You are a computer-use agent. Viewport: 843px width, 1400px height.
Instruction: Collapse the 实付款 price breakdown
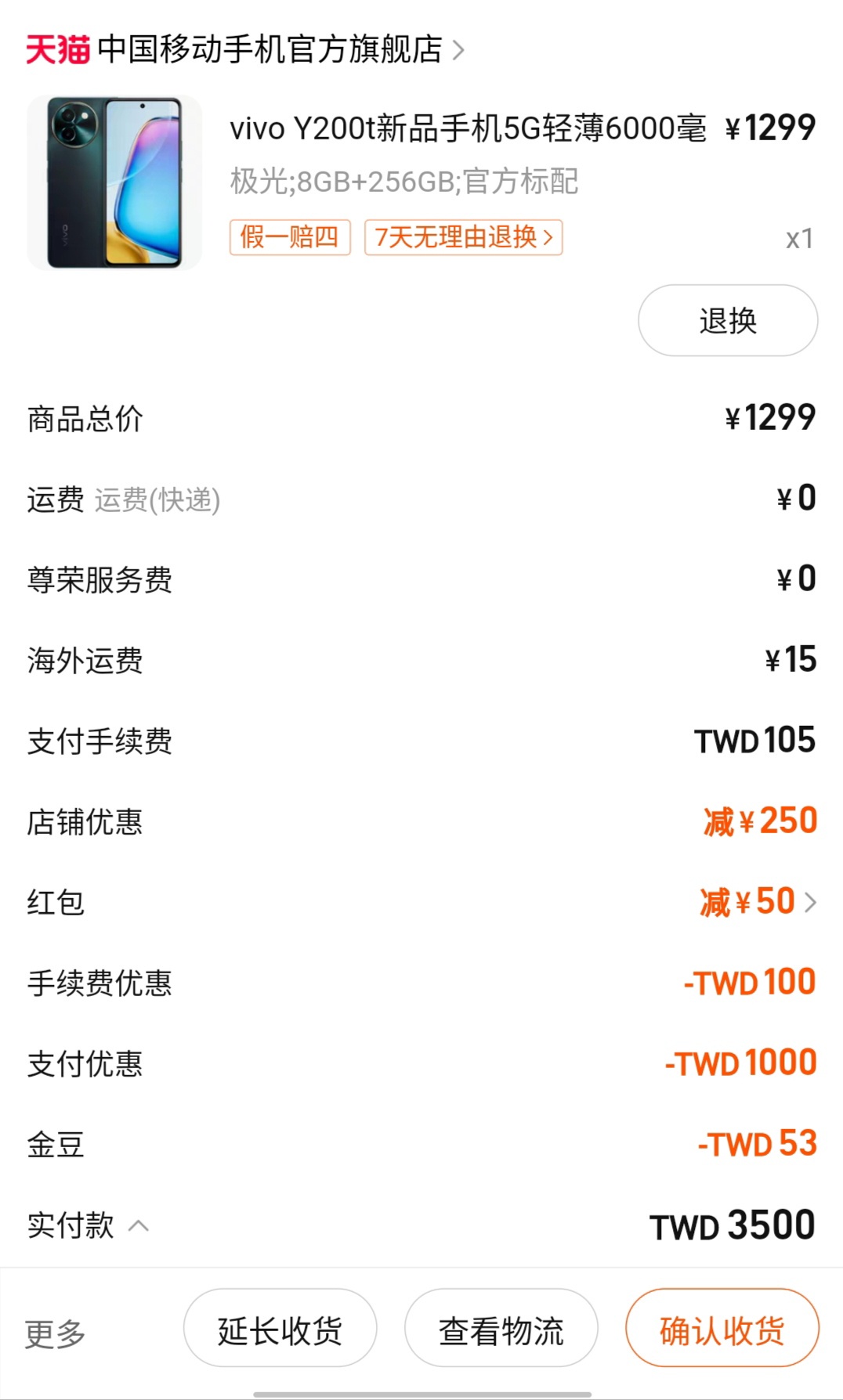click(x=138, y=1225)
